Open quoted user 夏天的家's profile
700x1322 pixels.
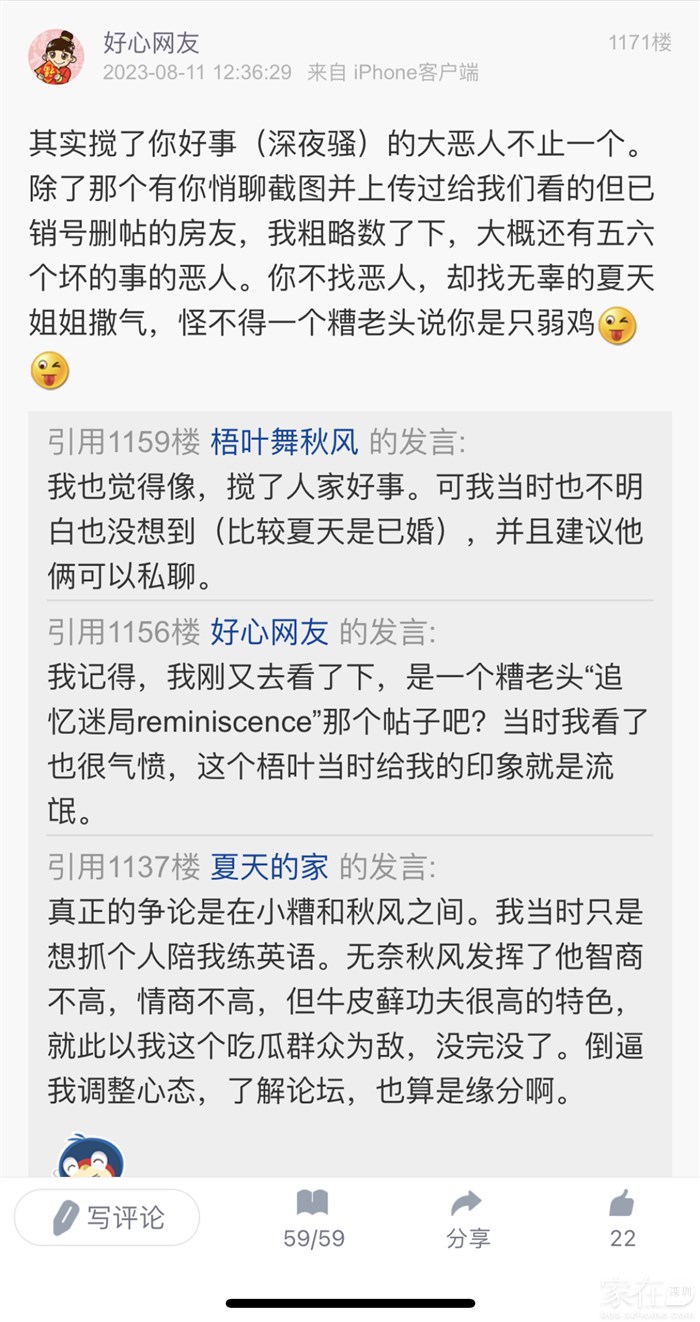coord(269,866)
